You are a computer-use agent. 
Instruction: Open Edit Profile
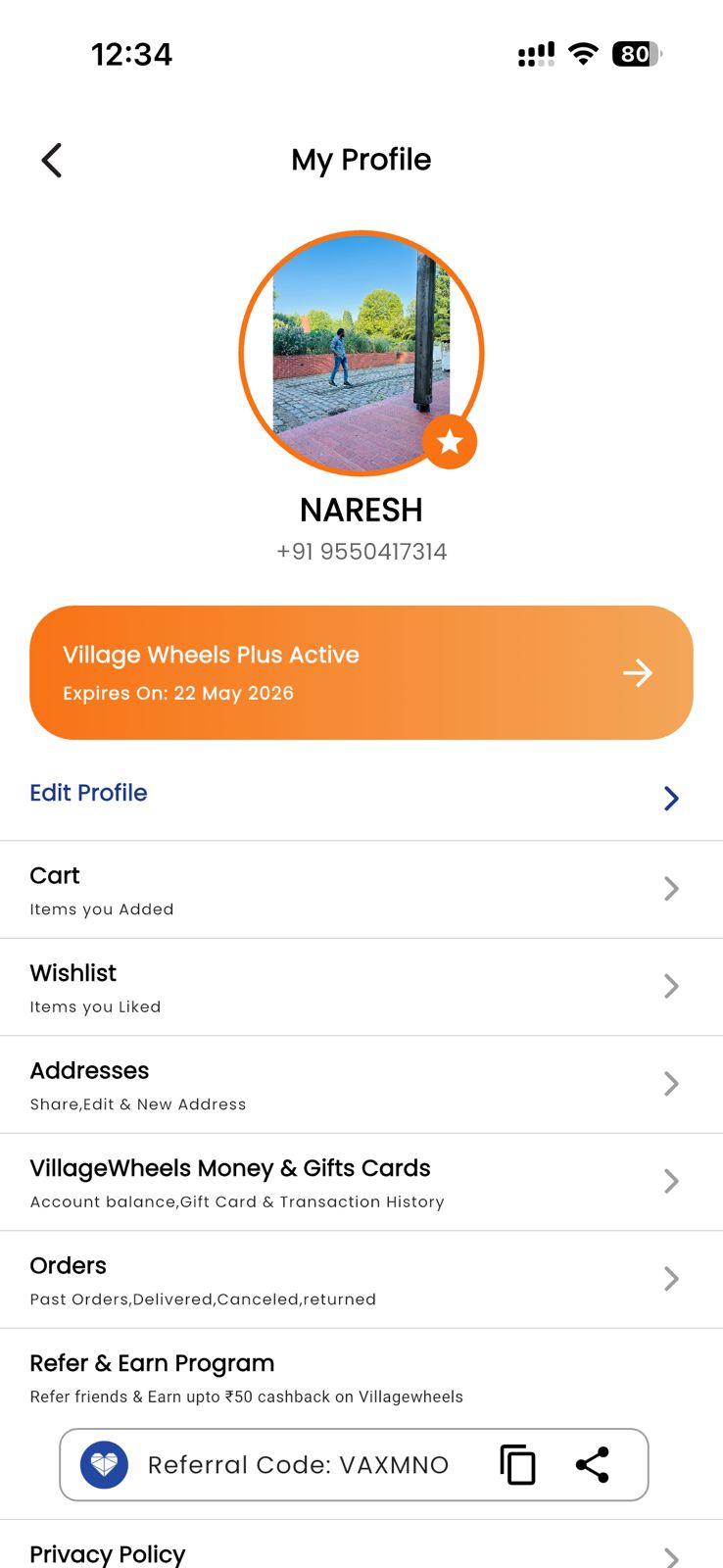(x=361, y=794)
